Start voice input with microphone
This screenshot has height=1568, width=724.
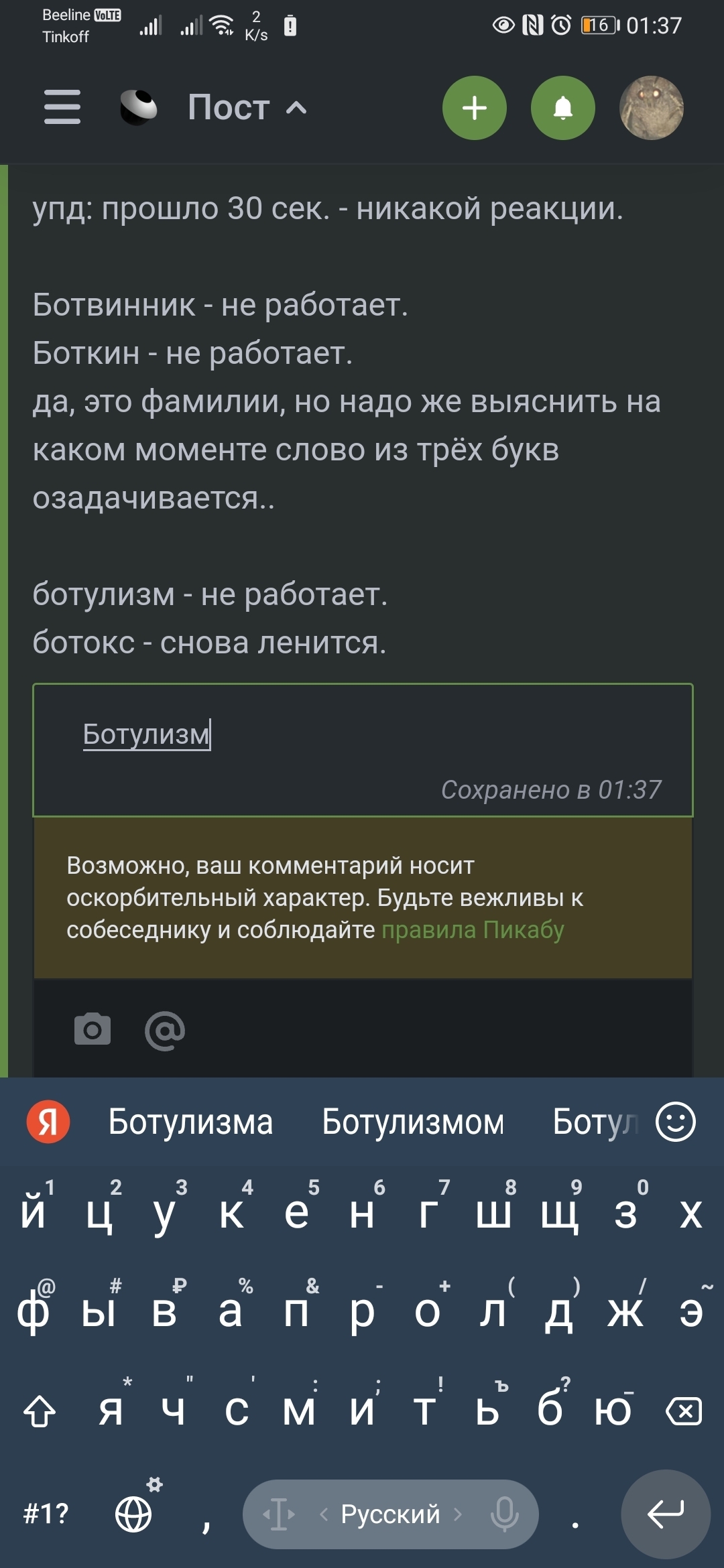coord(504,1514)
